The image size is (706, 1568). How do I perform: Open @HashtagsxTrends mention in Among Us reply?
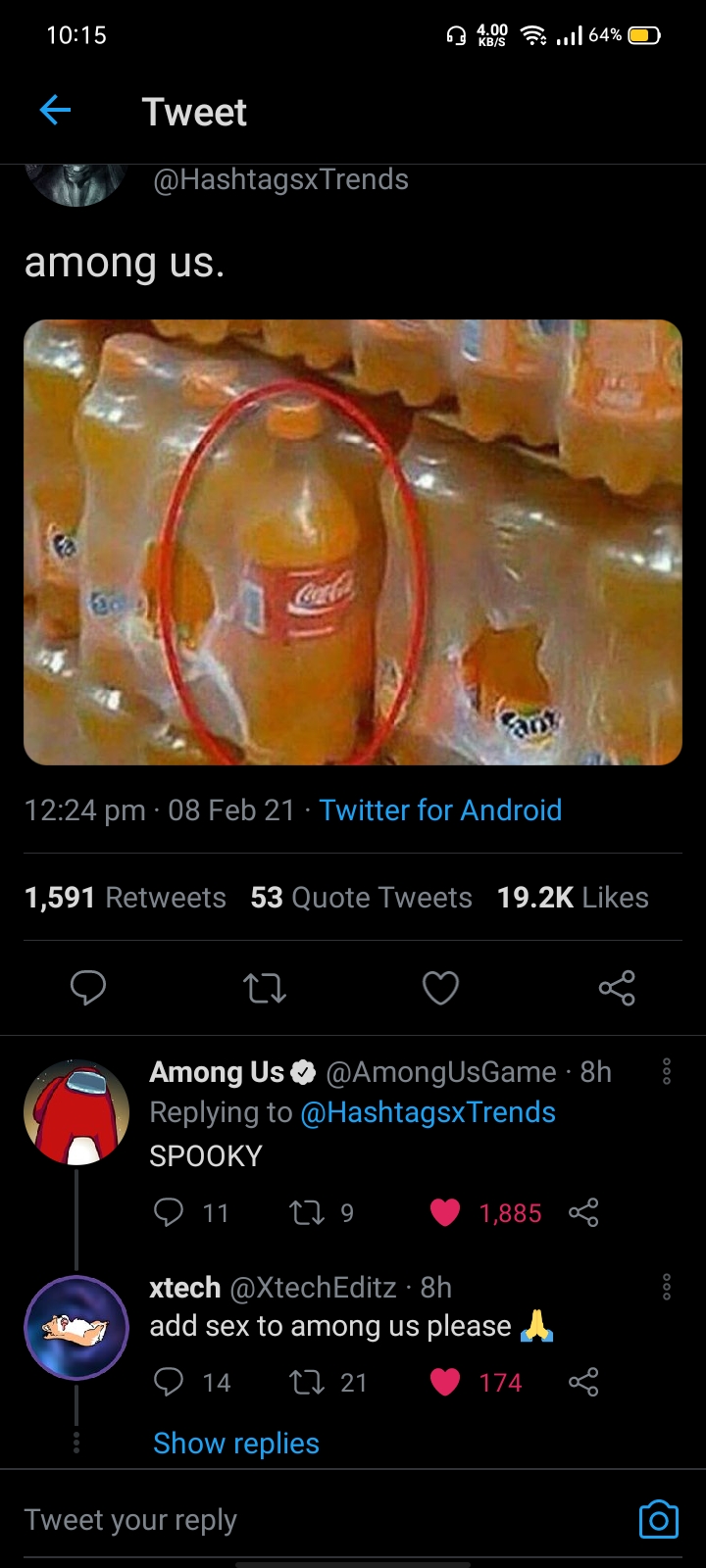(428, 1112)
